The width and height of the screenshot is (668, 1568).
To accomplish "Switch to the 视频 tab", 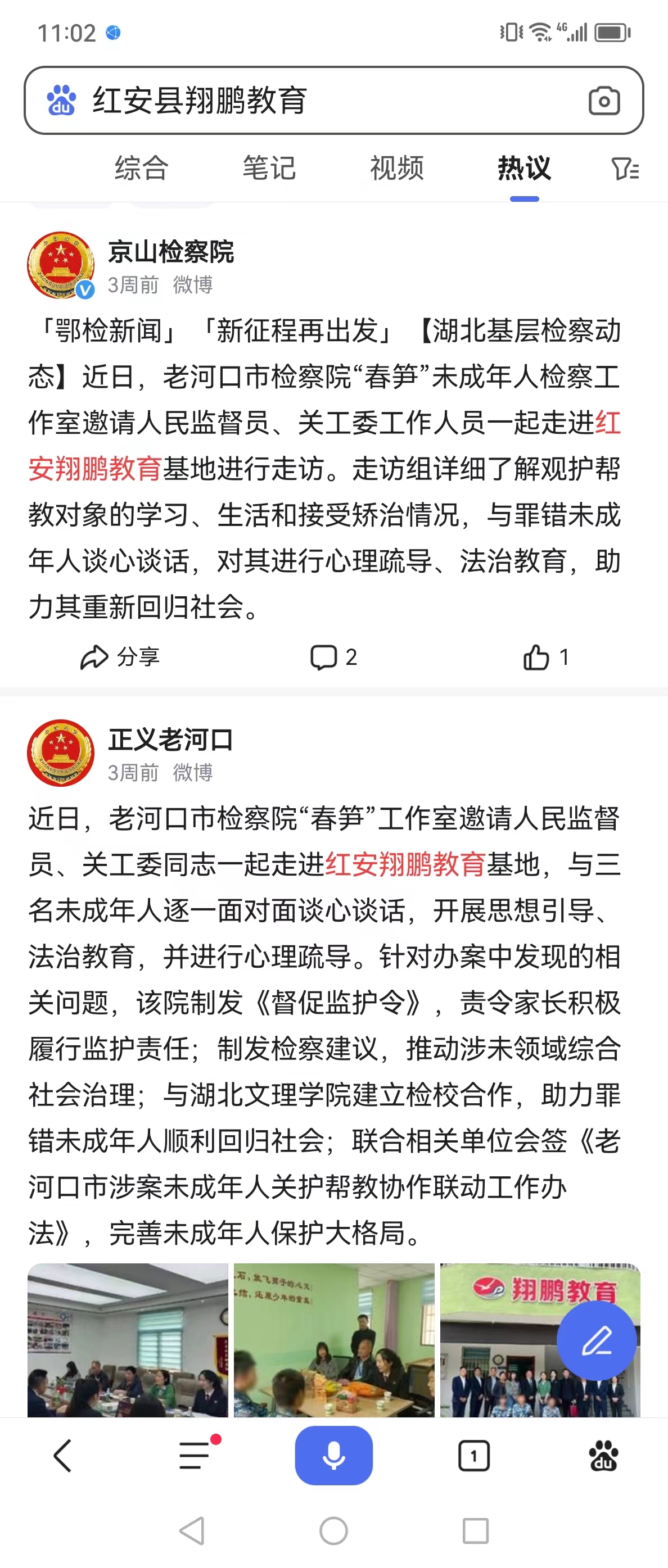I will pyautogui.click(x=396, y=168).
